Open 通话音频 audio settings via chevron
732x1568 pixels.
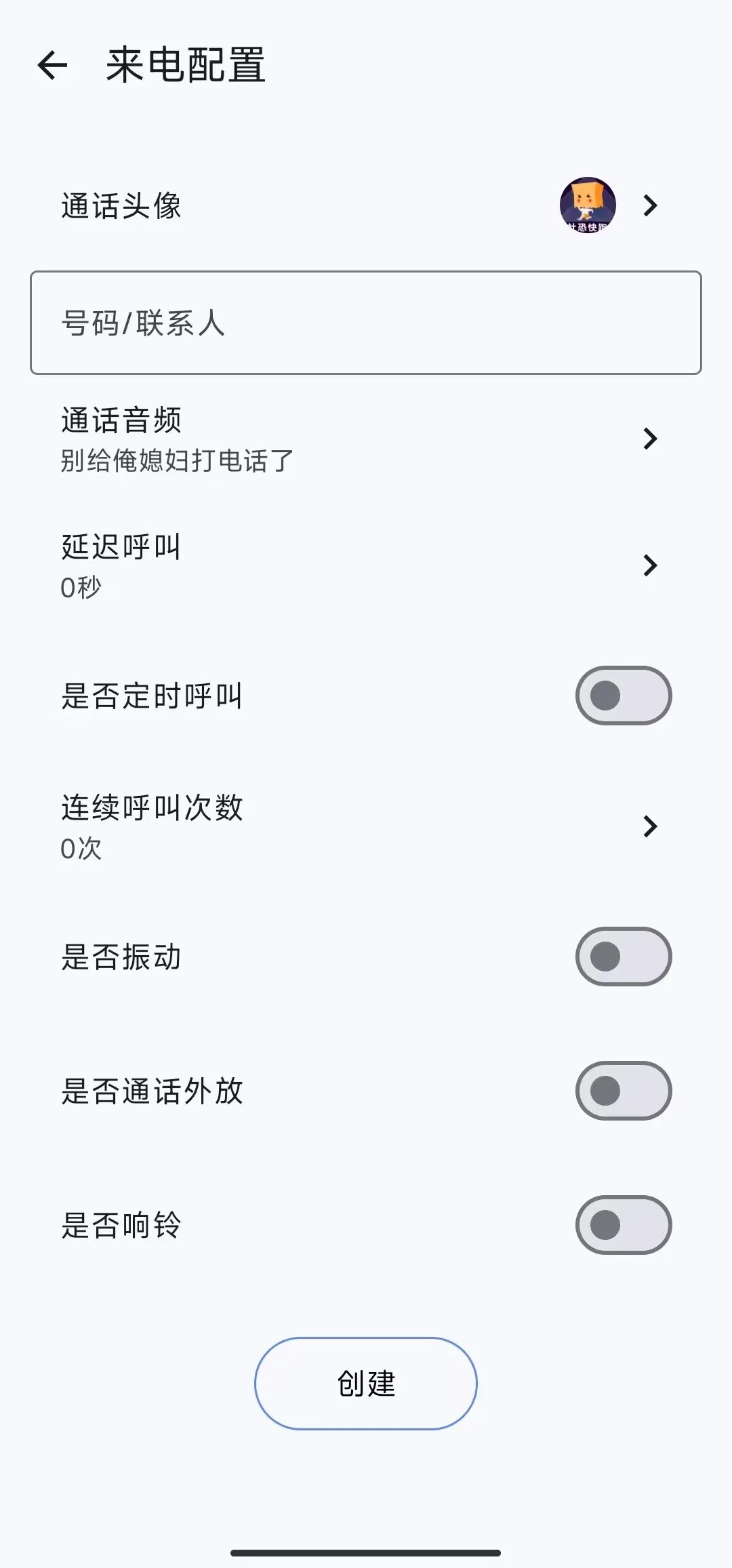pos(651,439)
